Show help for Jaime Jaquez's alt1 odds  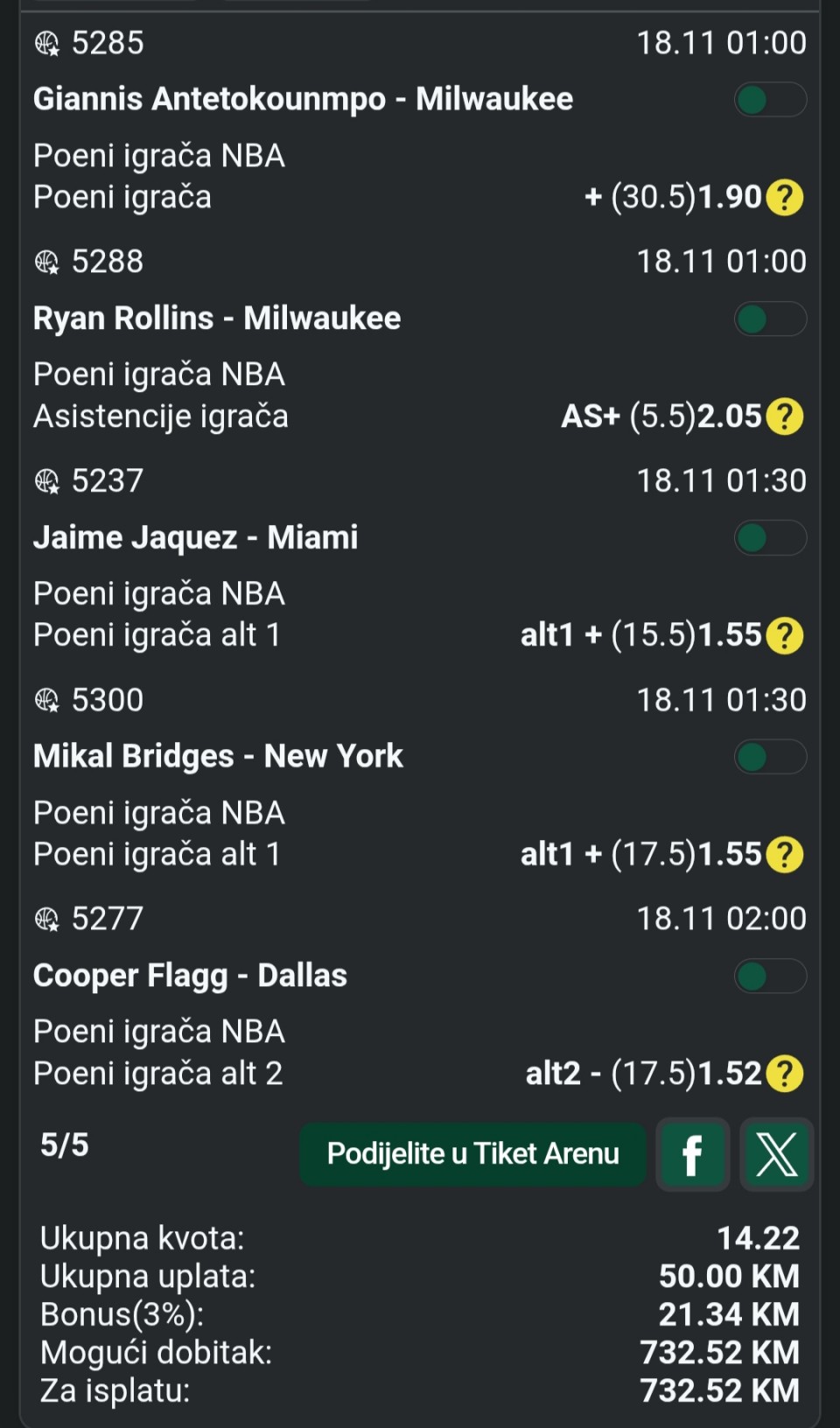[785, 635]
